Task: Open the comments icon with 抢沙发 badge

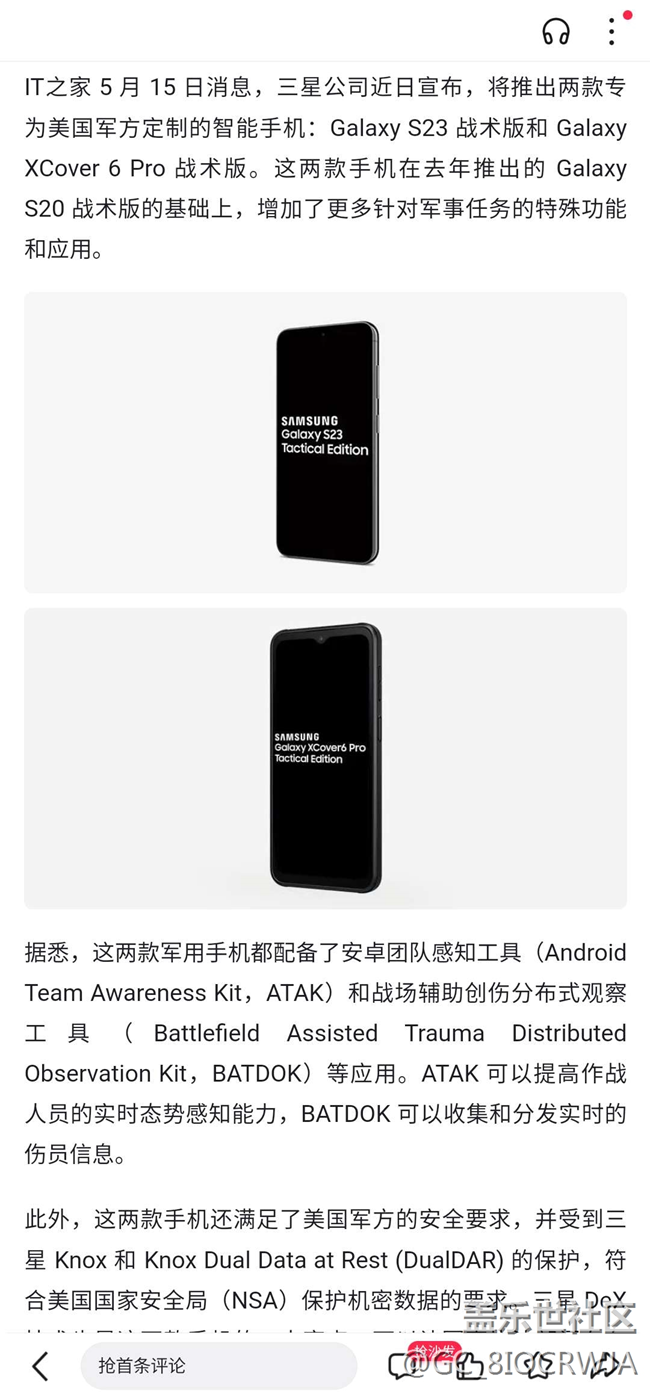Action: (x=403, y=1366)
